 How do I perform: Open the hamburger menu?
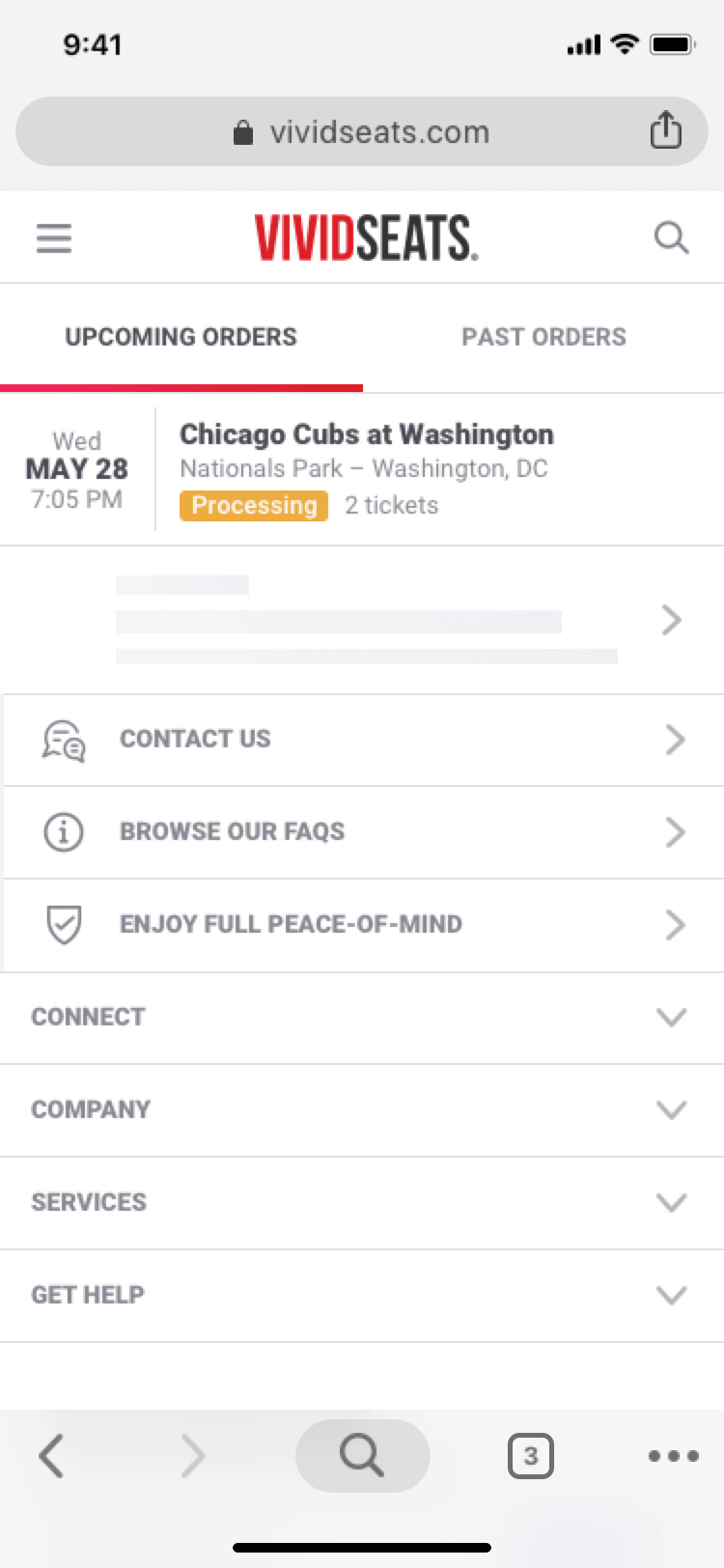point(54,238)
